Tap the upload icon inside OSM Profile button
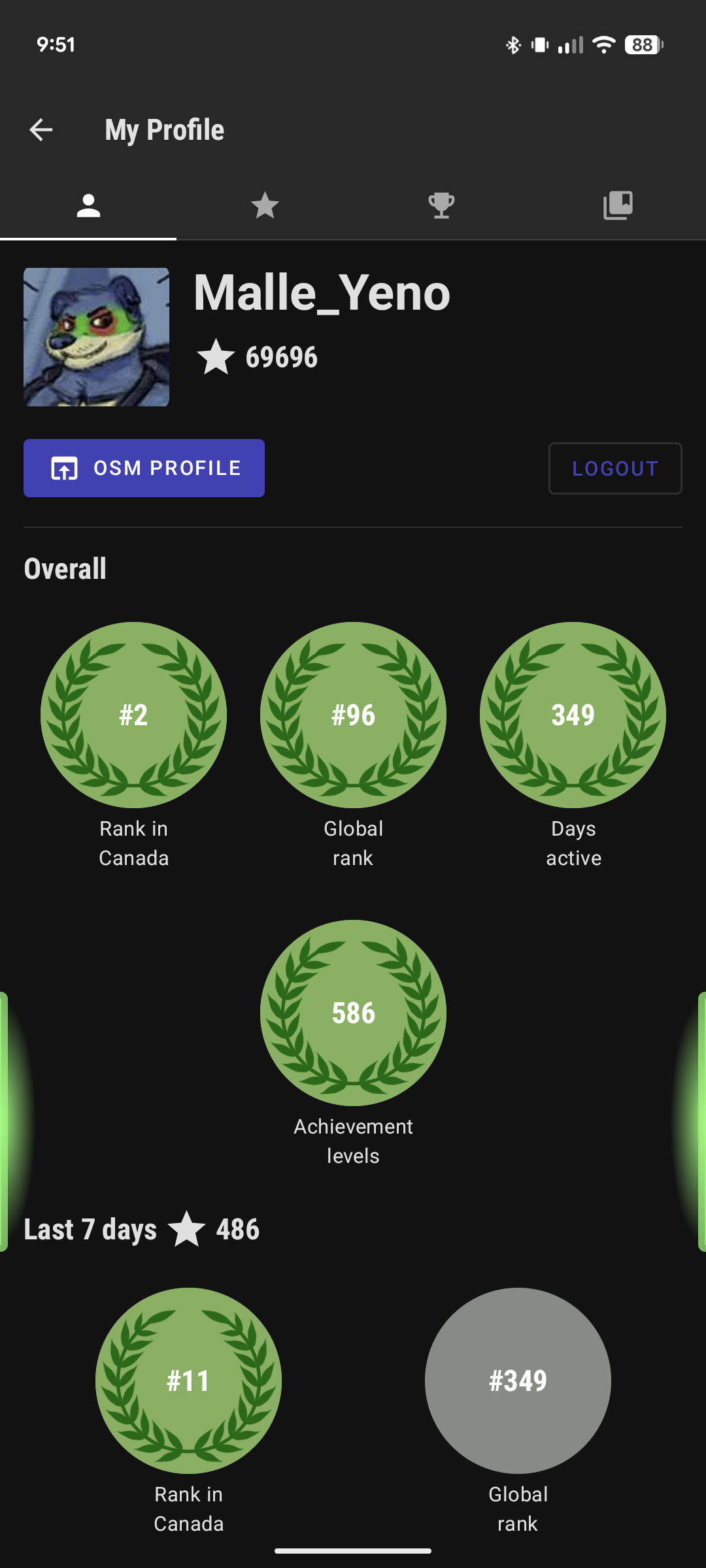 pyautogui.click(x=63, y=468)
